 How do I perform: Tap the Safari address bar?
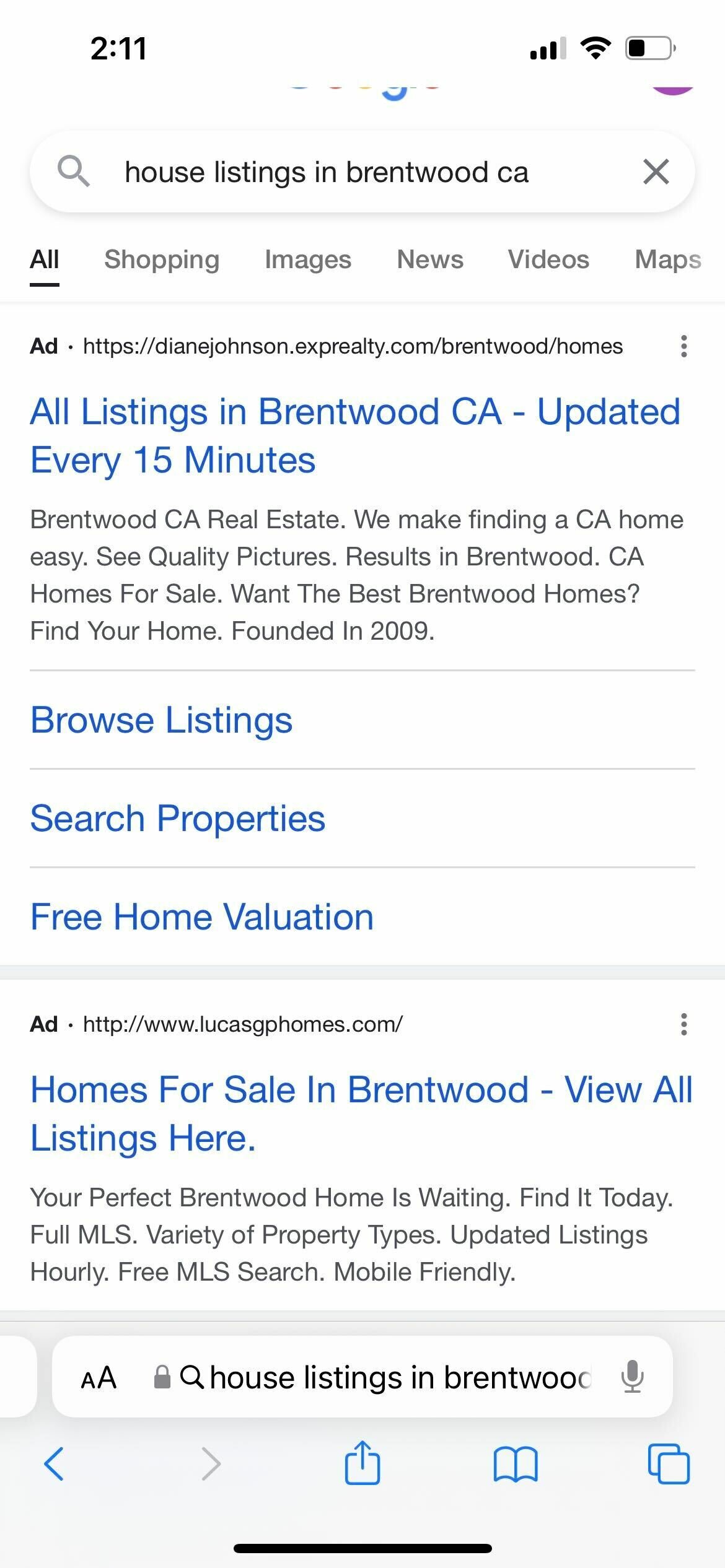click(384, 1378)
